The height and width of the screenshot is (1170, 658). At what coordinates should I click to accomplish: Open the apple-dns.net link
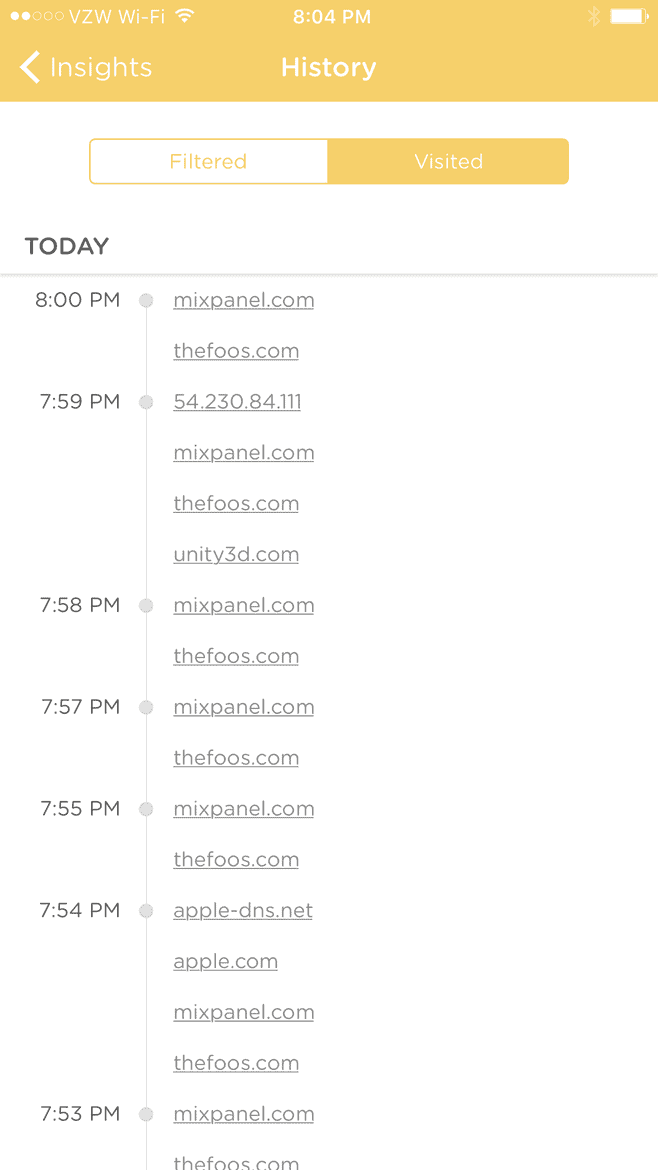(242, 910)
